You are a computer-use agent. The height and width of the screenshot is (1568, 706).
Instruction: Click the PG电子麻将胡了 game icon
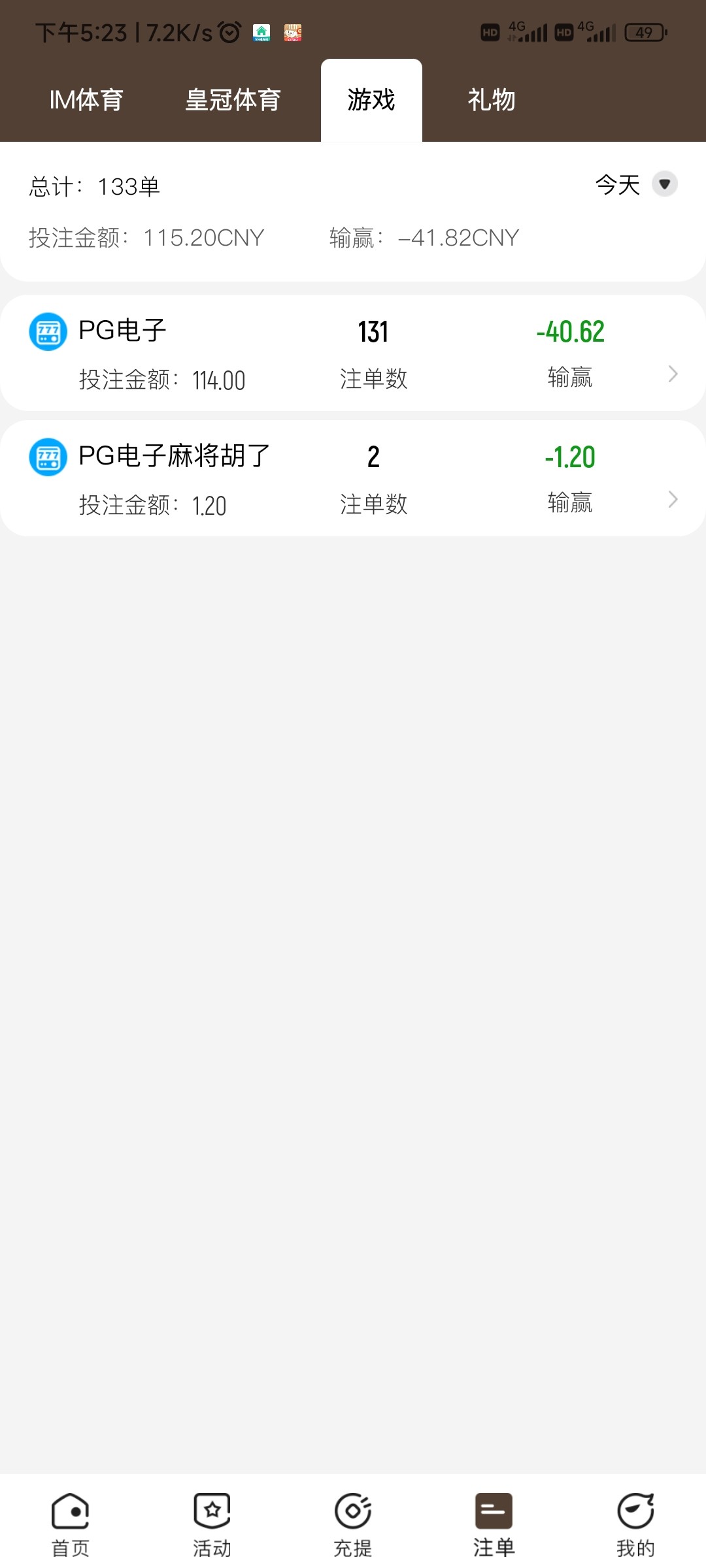pyautogui.click(x=48, y=457)
